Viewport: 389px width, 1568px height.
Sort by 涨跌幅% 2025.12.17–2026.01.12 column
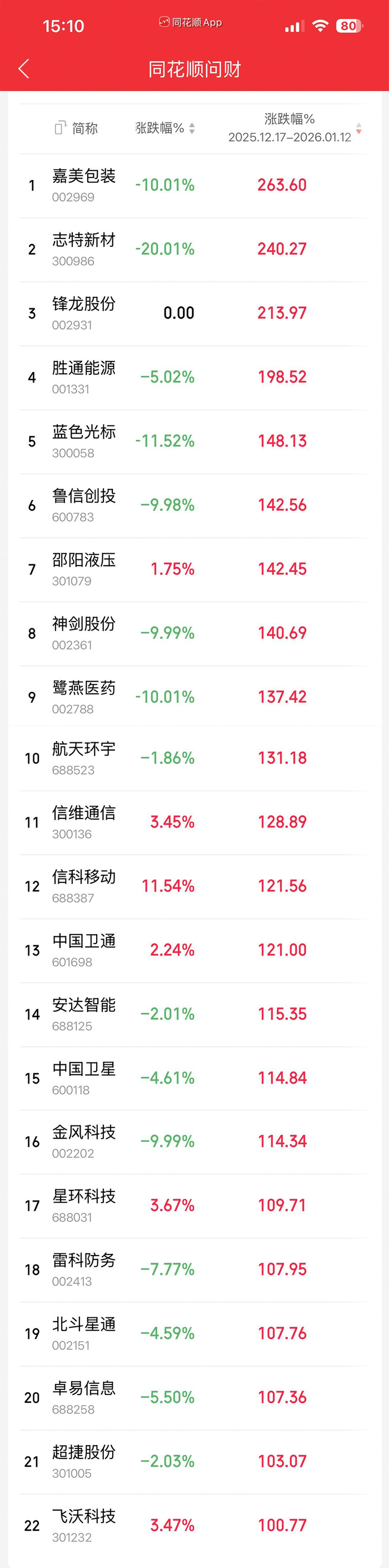click(295, 127)
